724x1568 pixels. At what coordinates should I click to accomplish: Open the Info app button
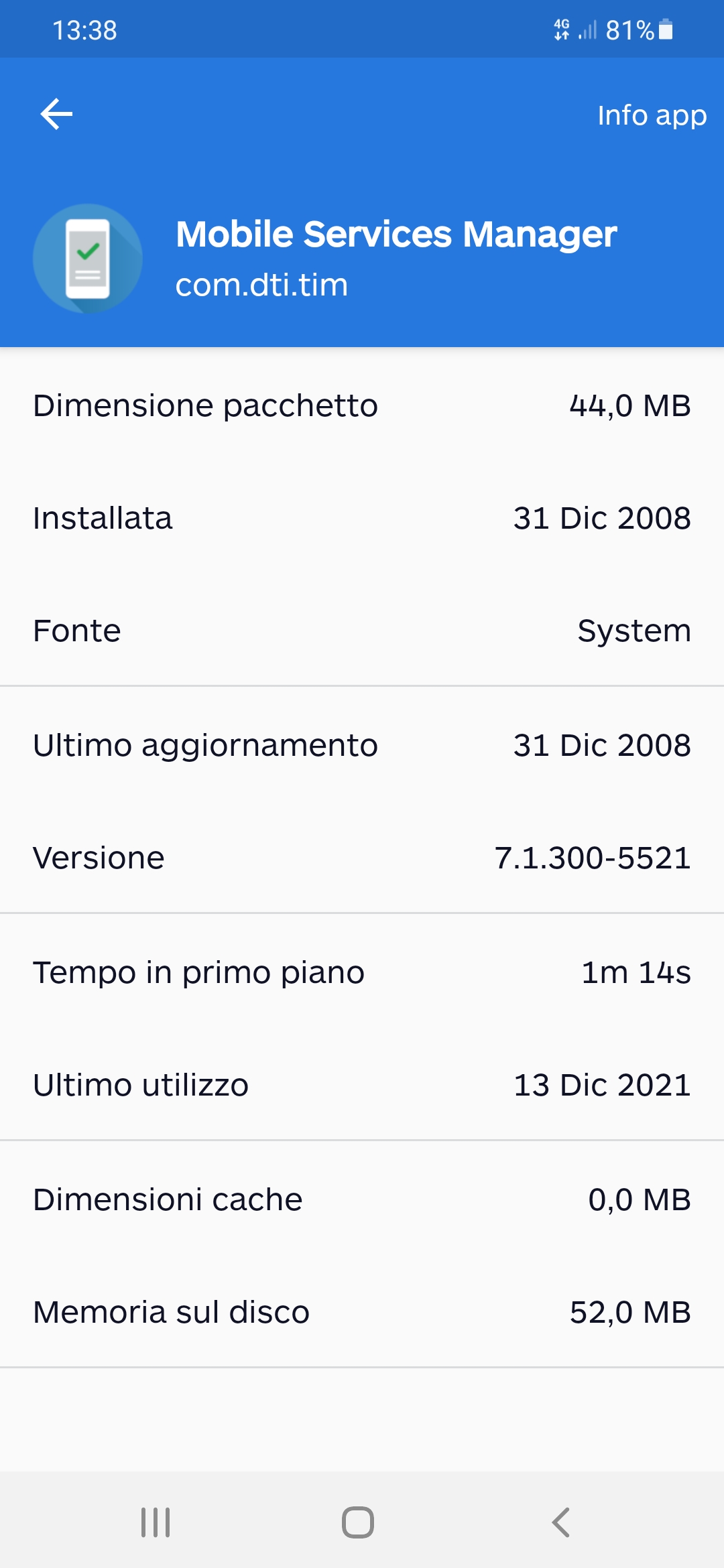(652, 115)
